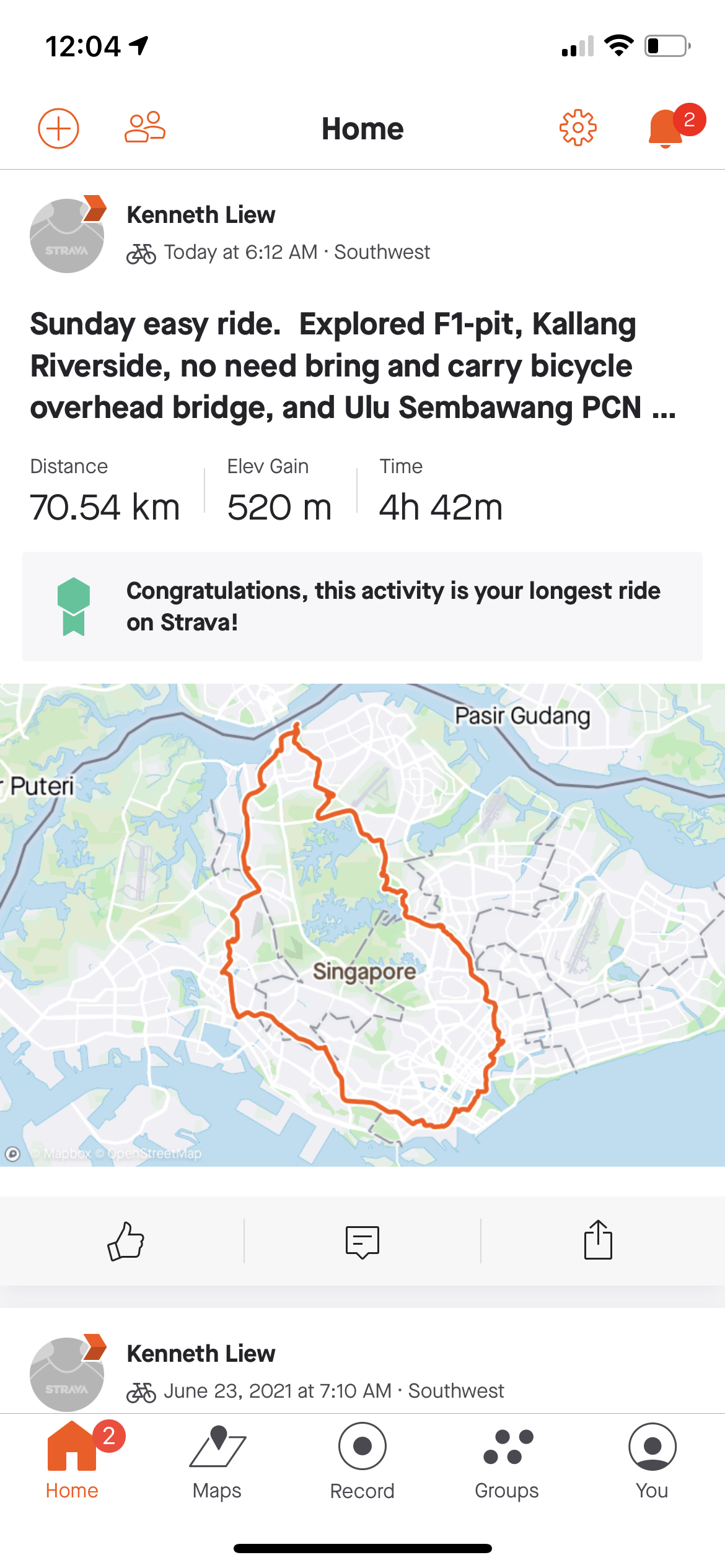Switch to the Groups tab
This screenshot has width=725, height=1568.
[x=507, y=1460]
